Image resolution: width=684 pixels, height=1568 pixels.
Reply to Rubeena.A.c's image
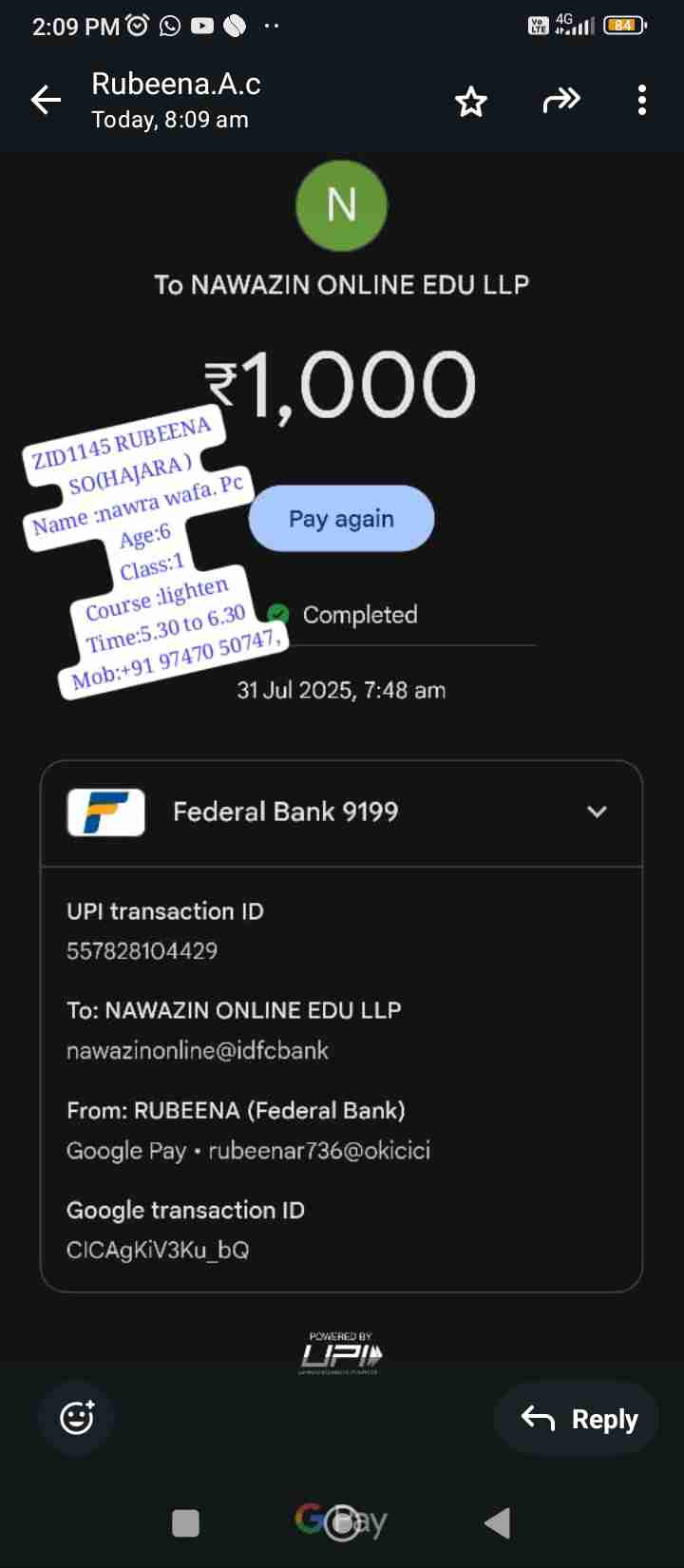(x=578, y=1419)
